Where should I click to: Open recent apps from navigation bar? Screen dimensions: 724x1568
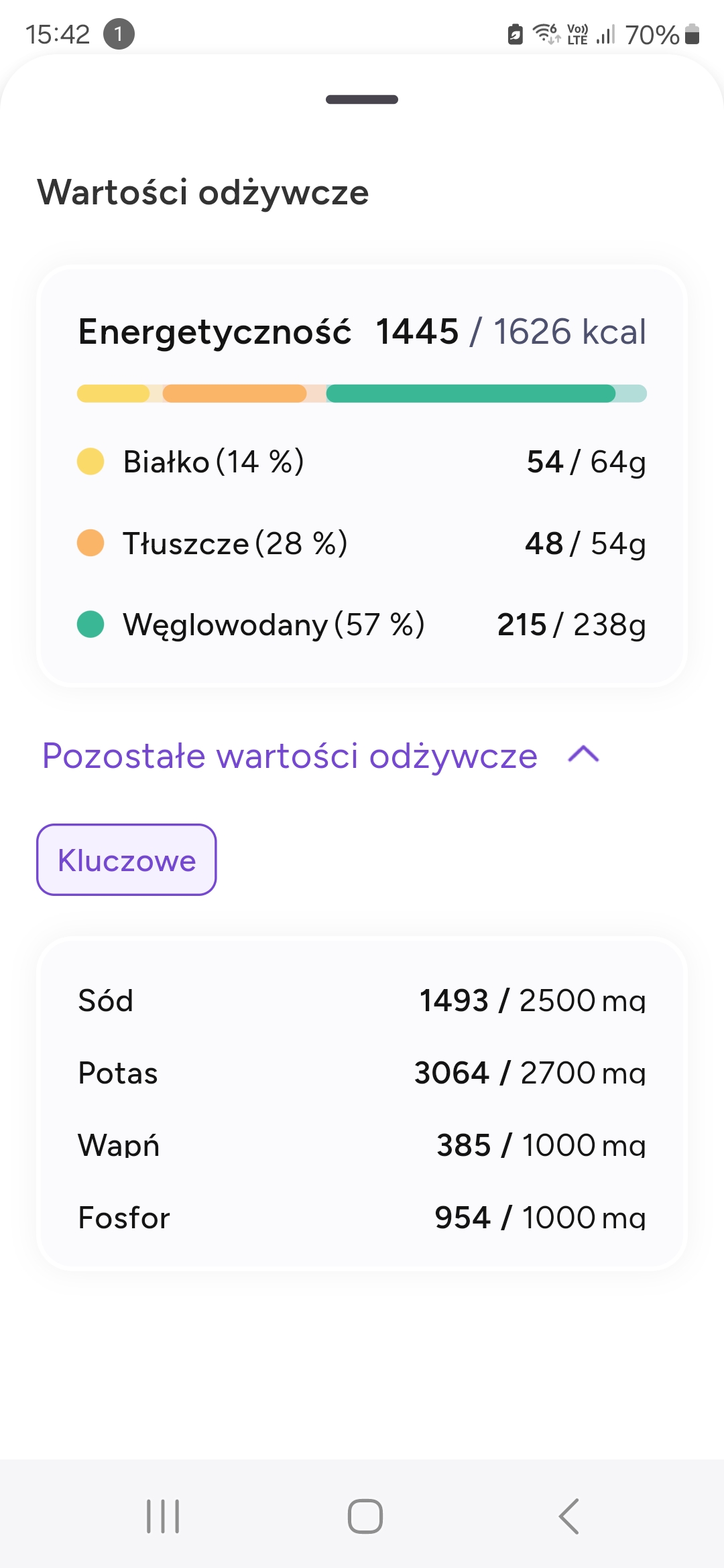[163, 1516]
